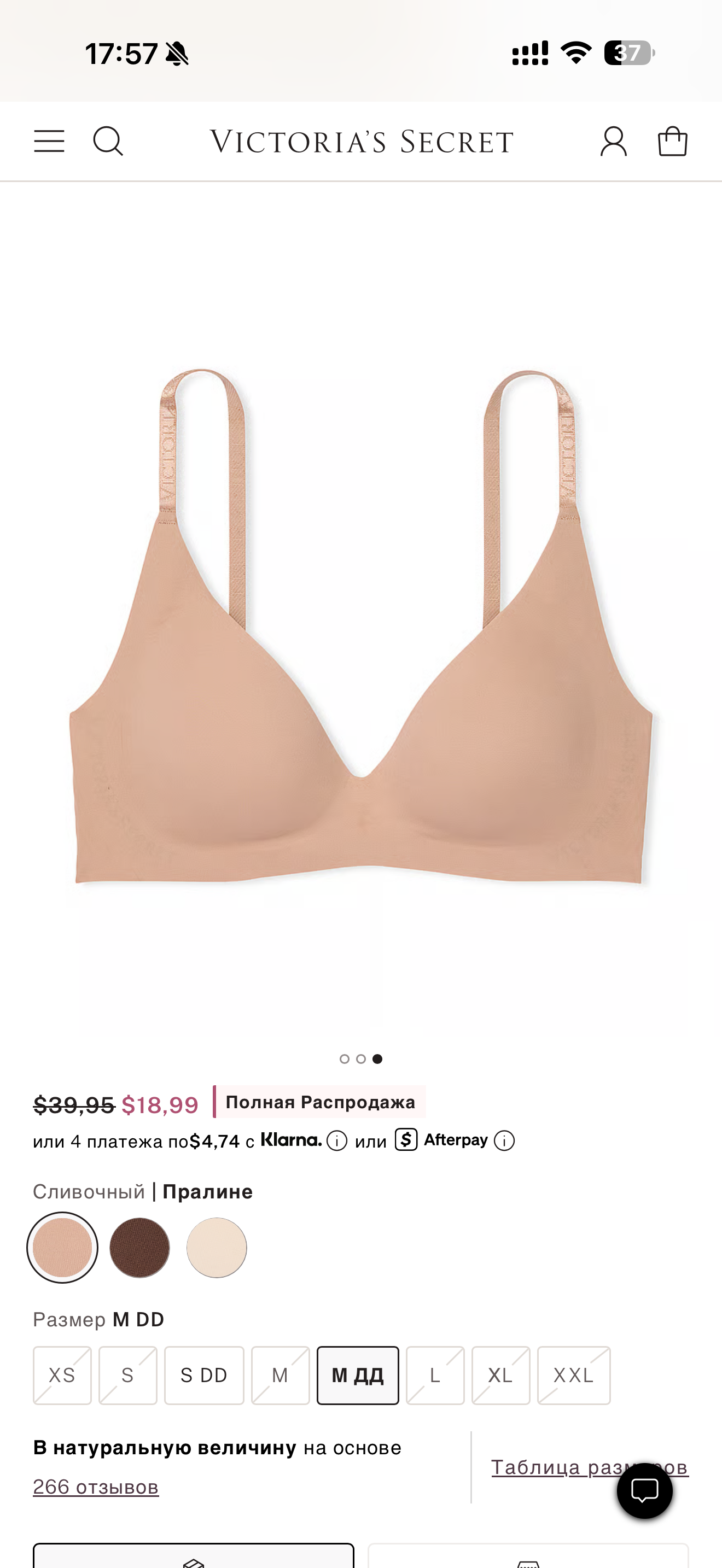
Task: Choose size М ДД
Action: click(x=357, y=1375)
